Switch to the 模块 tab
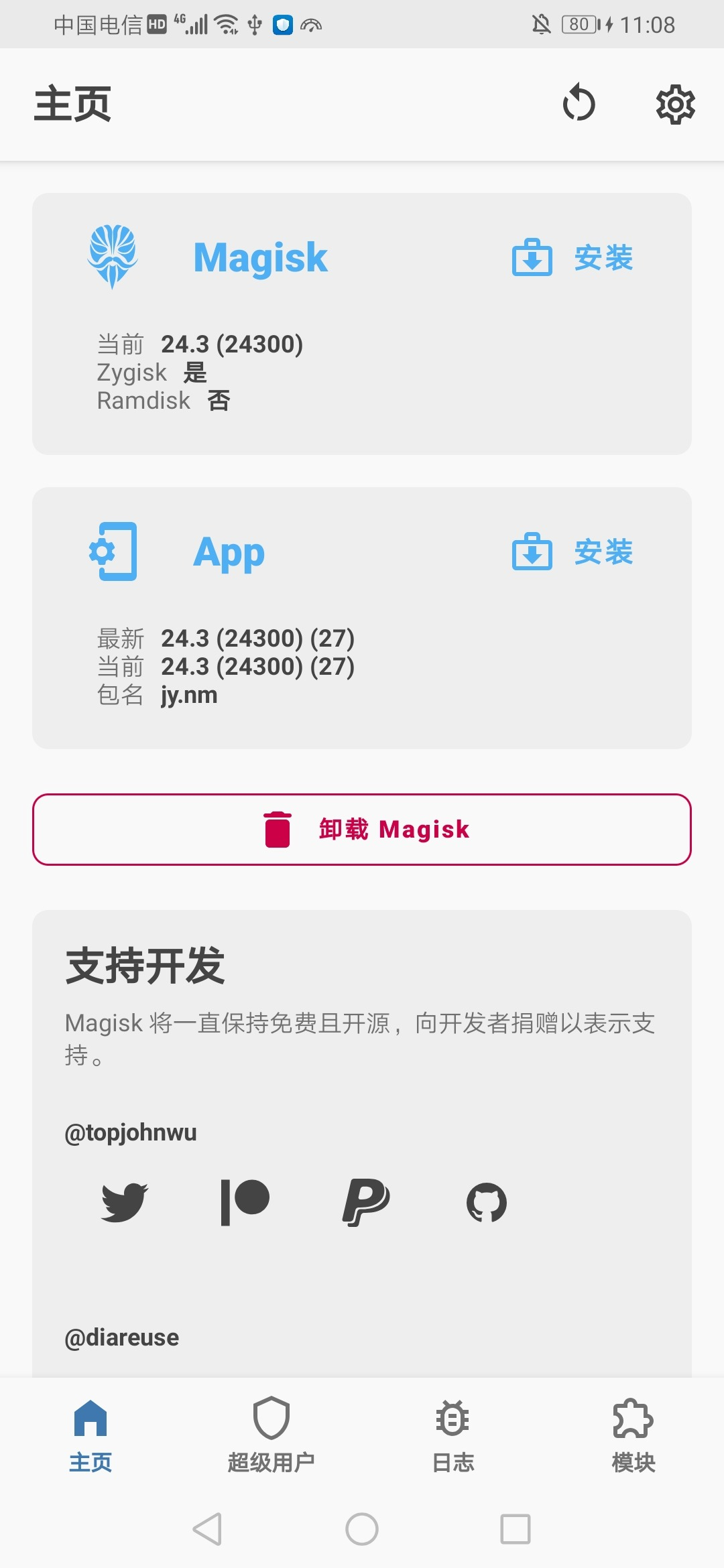 tap(633, 1434)
